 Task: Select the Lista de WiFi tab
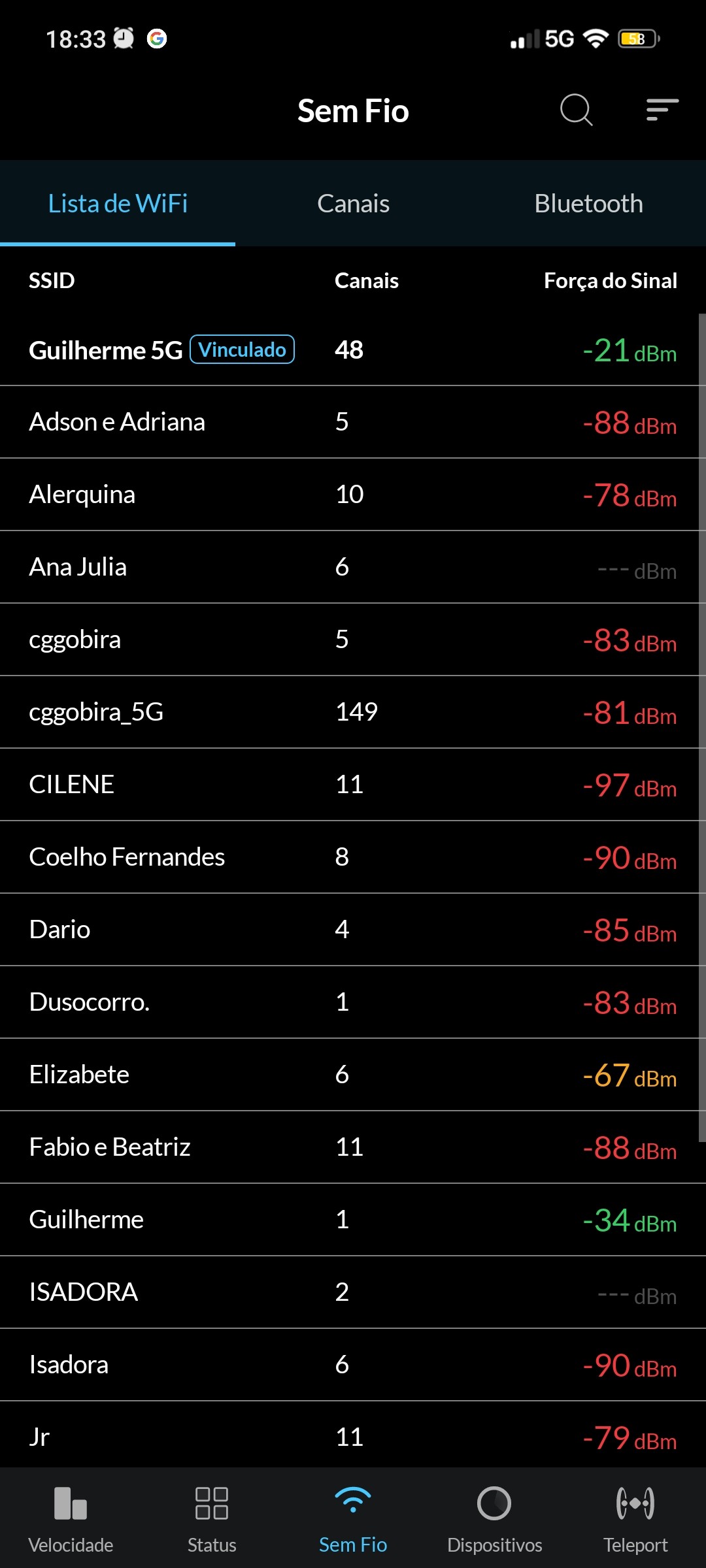tap(118, 204)
